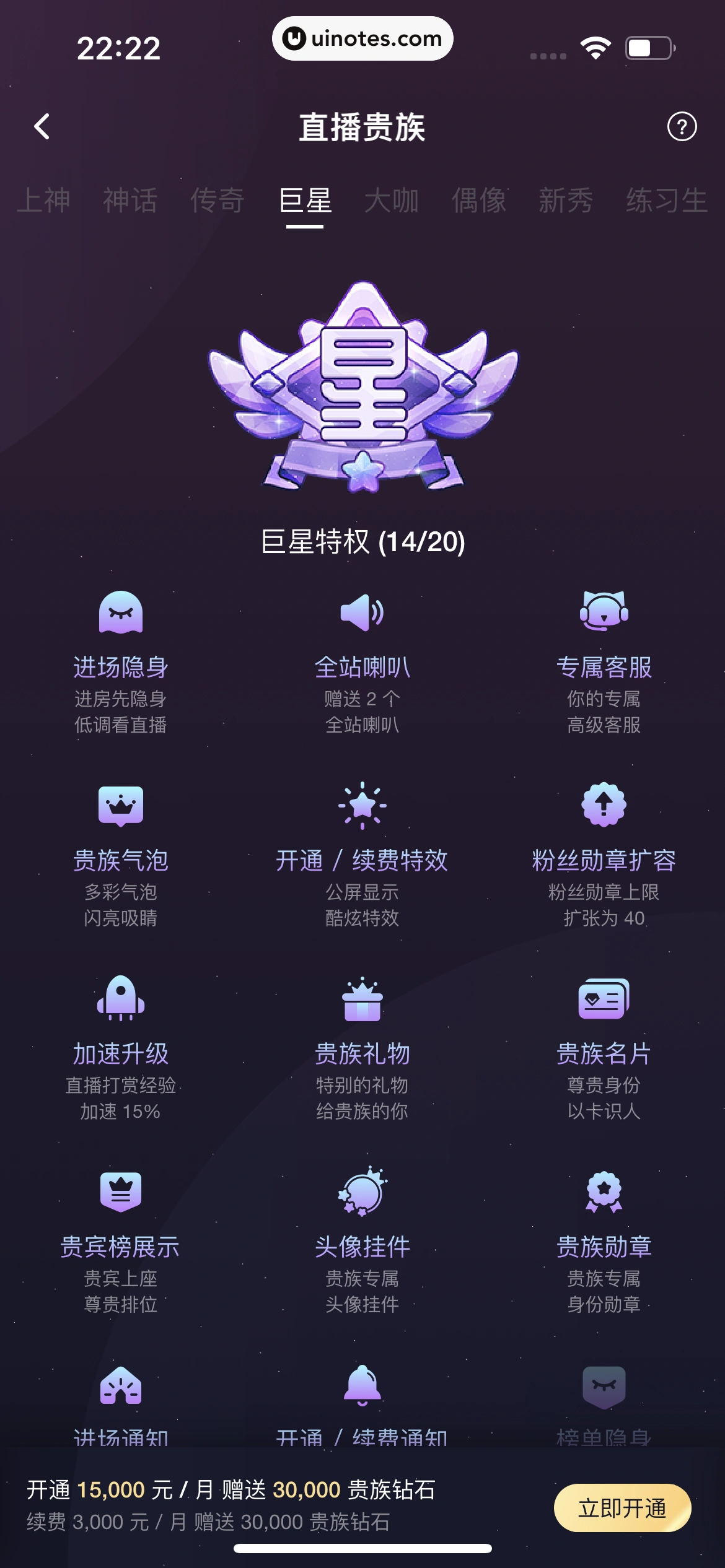725x1568 pixels.
Task: Tap the 头像挂件 avatar frame icon
Action: tap(362, 1193)
